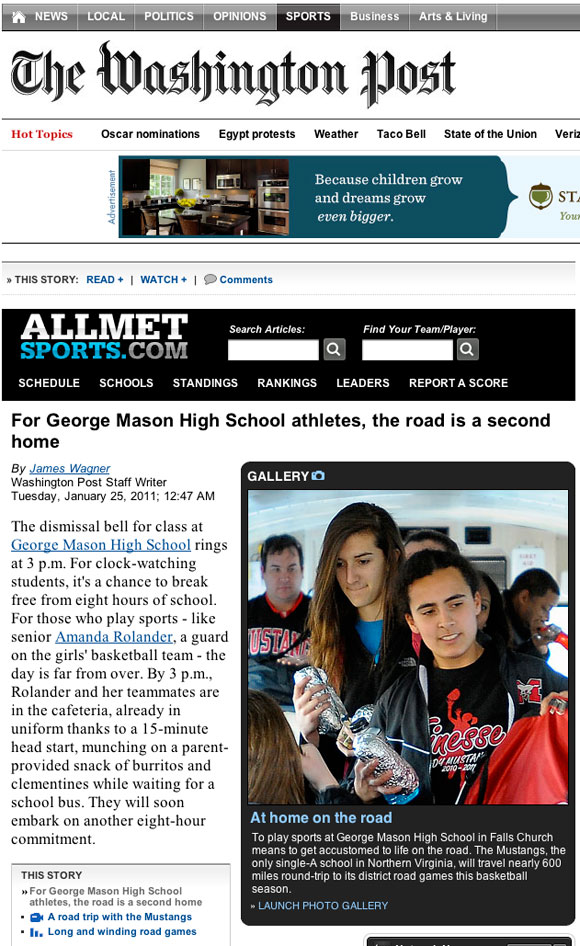Viewport: 580px width, 946px height.
Task: Open the Opinions section
Action: point(240,16)
